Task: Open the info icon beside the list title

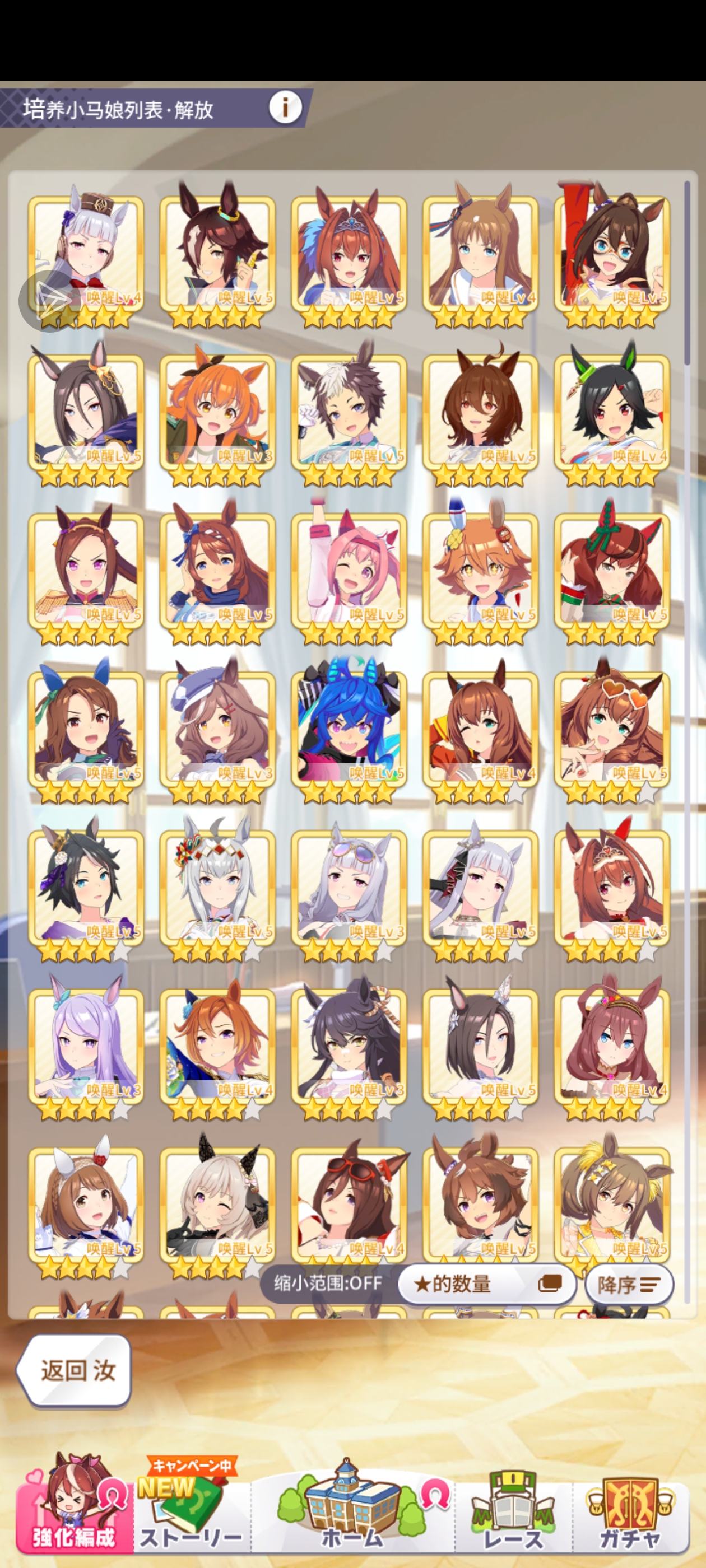Action: (x=285, y=108)
